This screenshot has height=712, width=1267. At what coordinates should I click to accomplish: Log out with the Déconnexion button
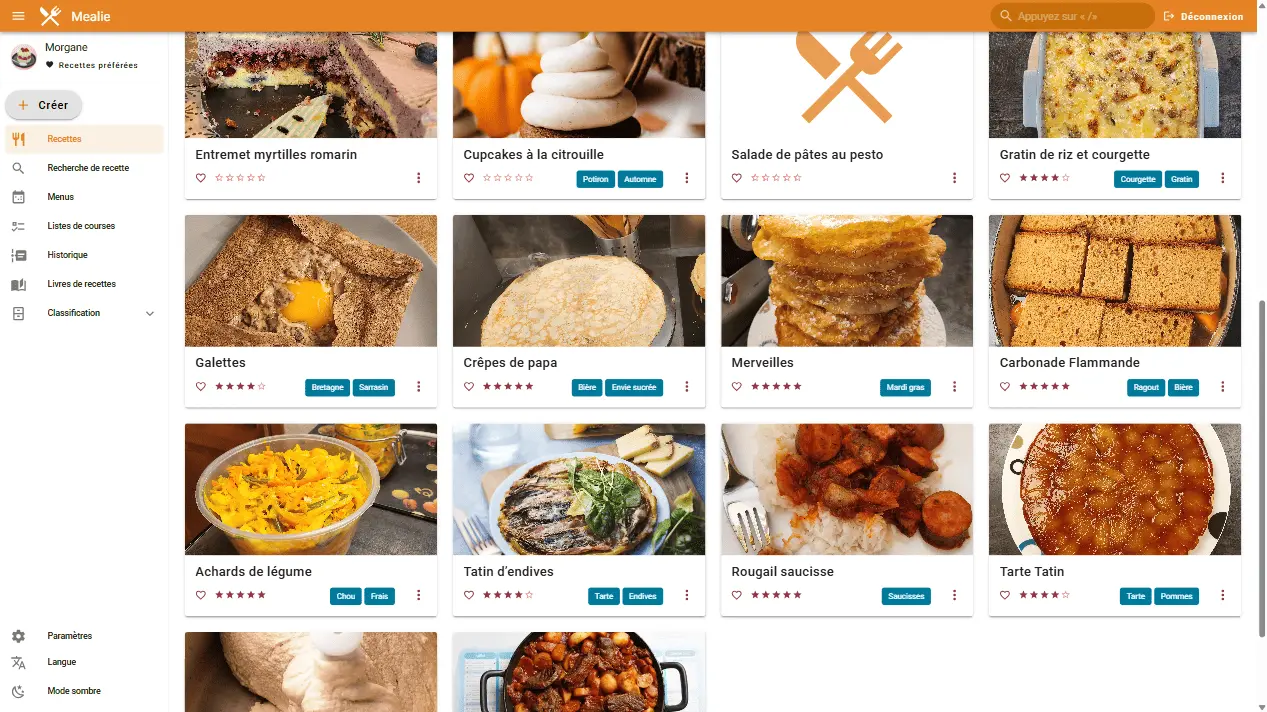pos(1204,16)
